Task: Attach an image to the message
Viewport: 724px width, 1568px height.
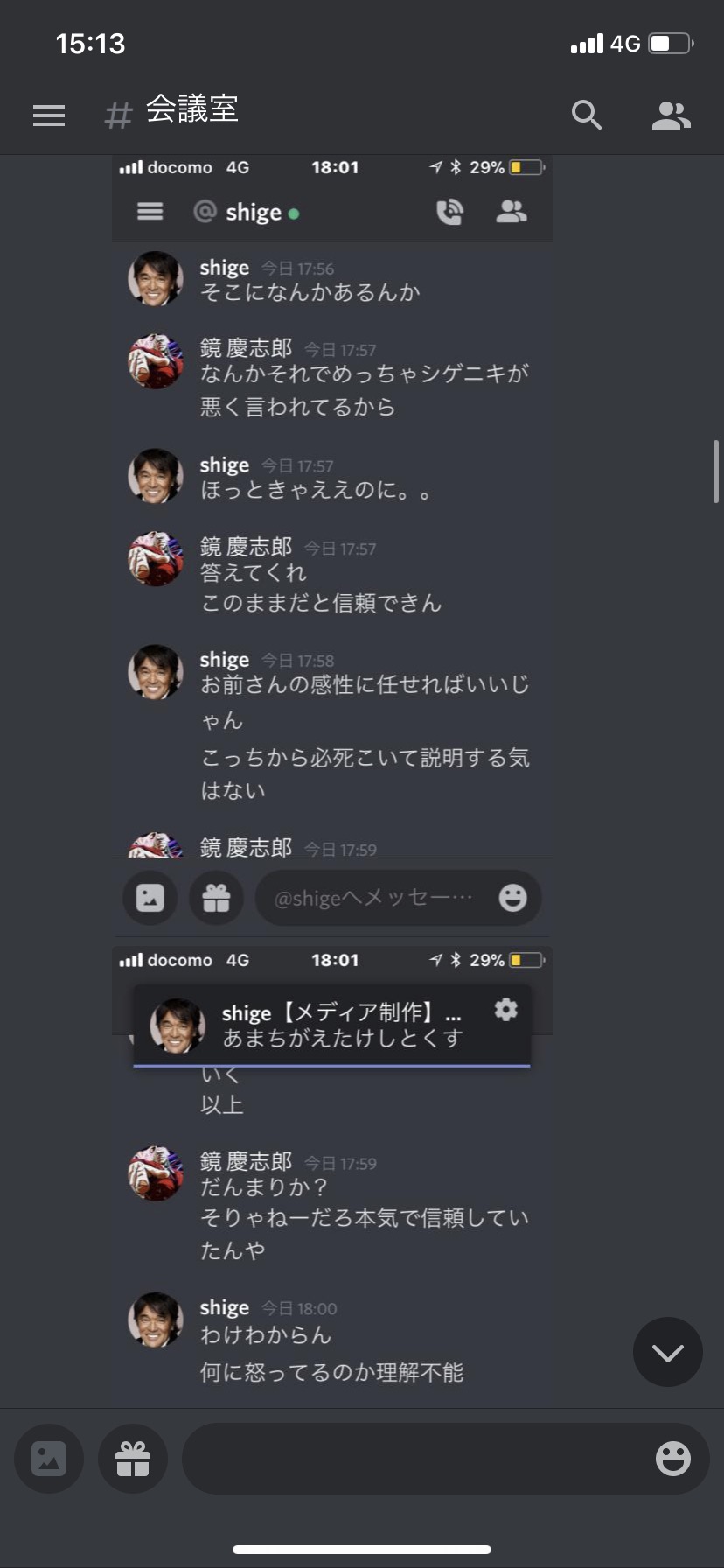Action: click(x=49, y=1459)
